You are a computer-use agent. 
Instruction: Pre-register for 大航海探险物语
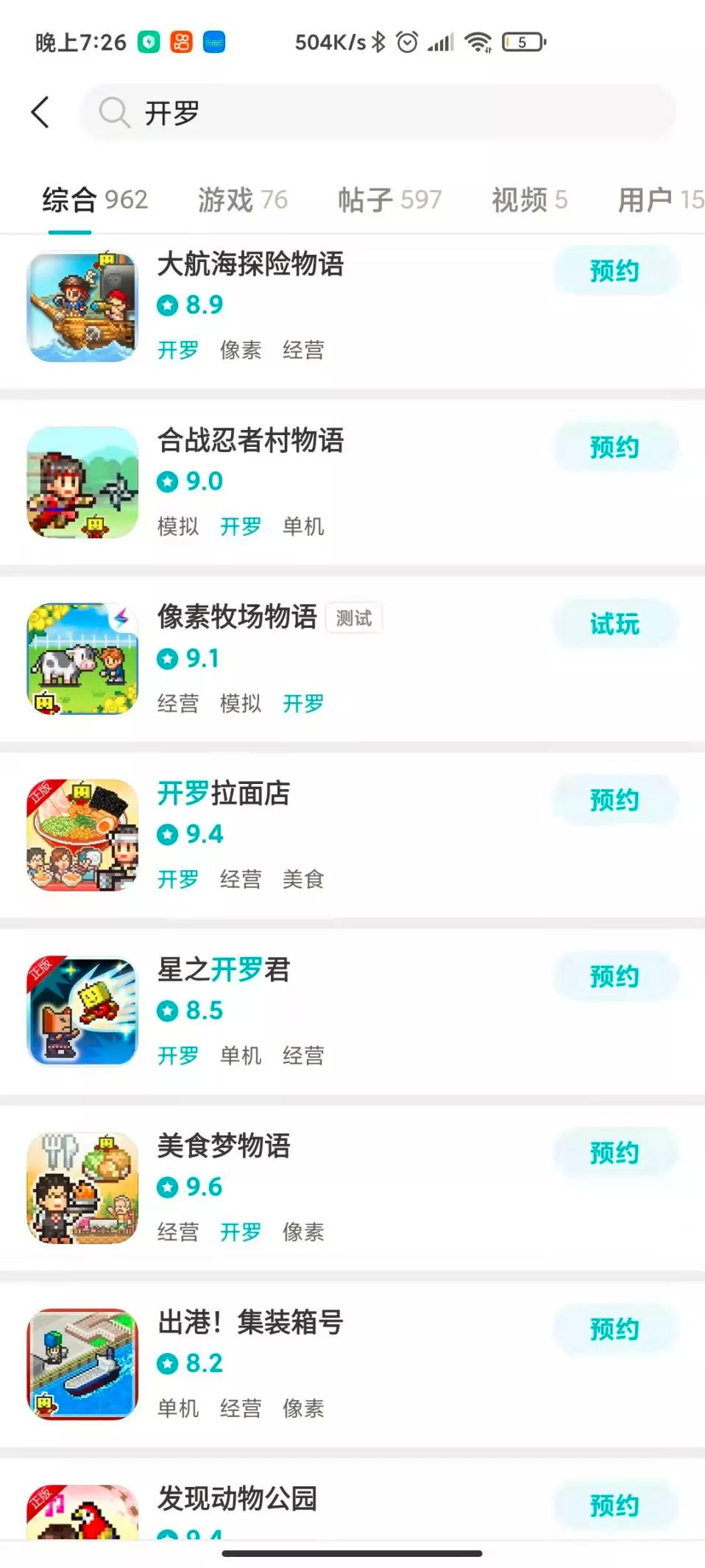[x=614, y=271]
